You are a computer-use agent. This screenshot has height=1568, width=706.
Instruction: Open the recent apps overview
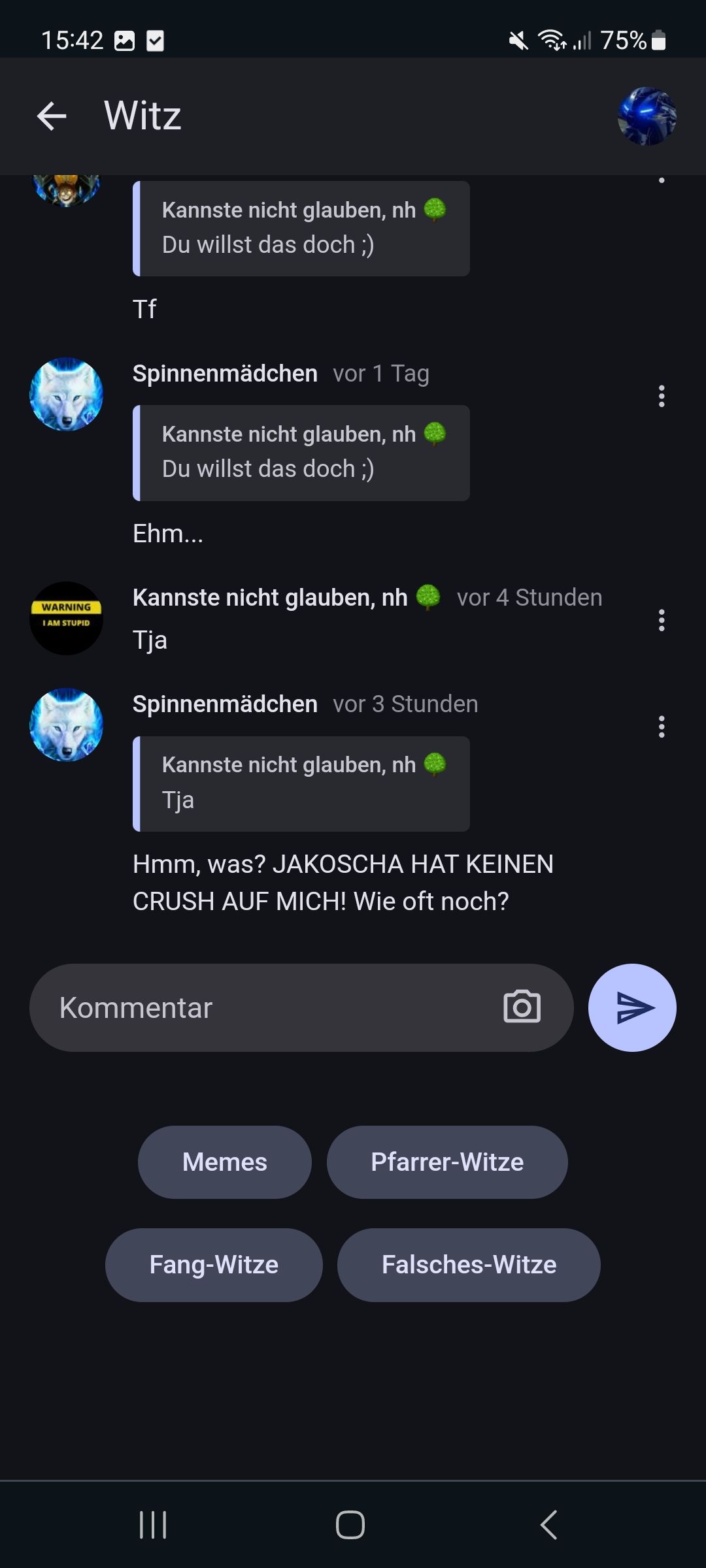(153, 1525)
